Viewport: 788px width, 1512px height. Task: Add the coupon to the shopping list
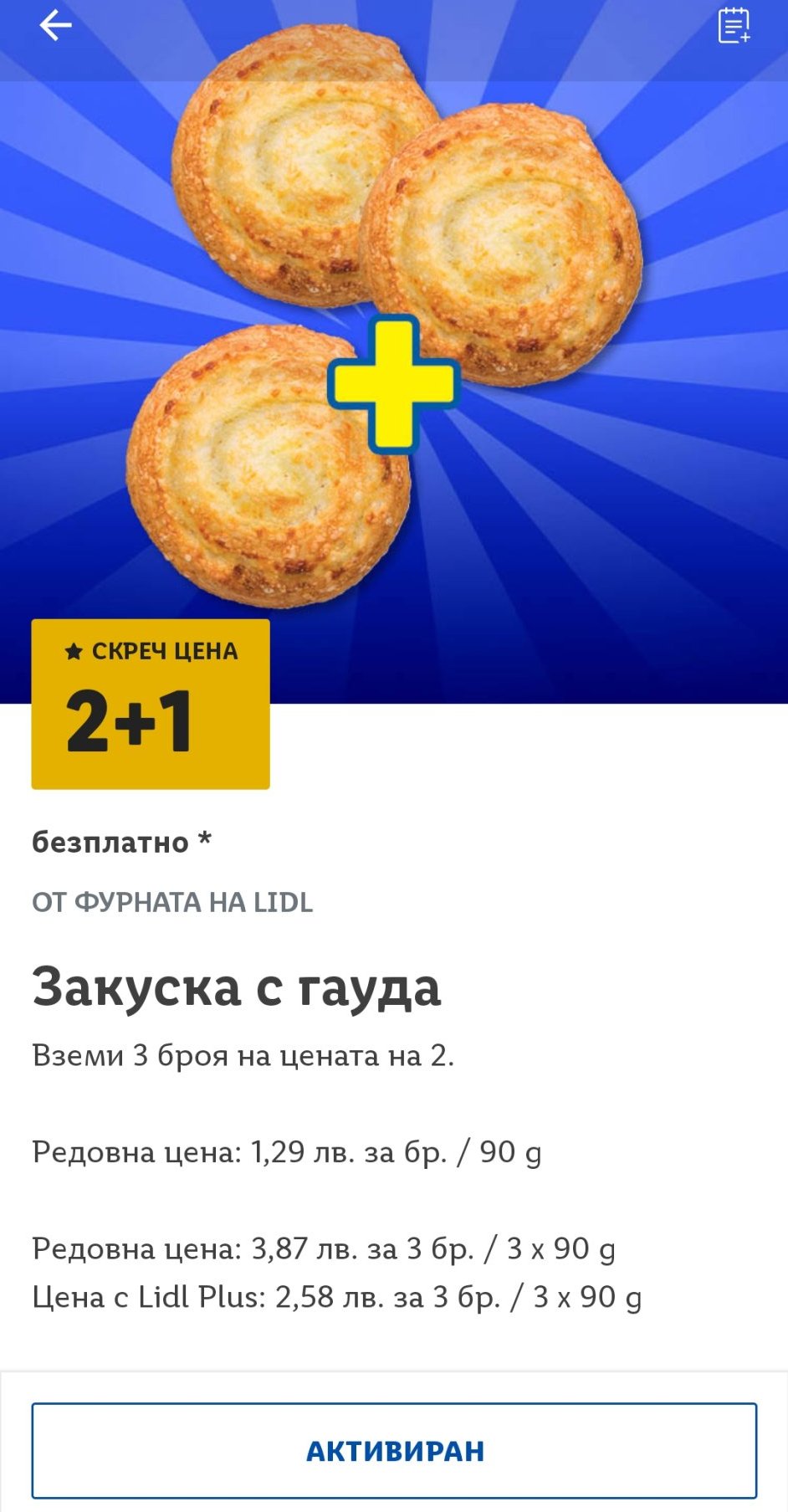[734, 25]
